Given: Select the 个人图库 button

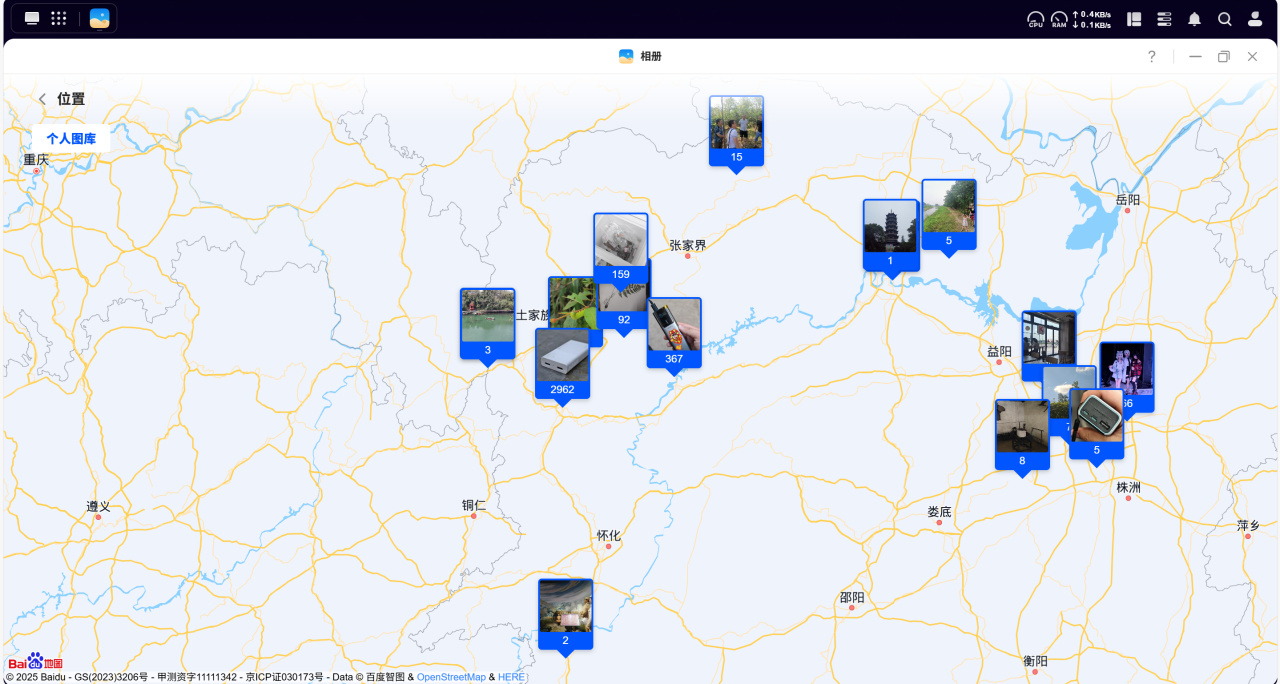Looking at the screenshot, I should (x=71, y=139).
